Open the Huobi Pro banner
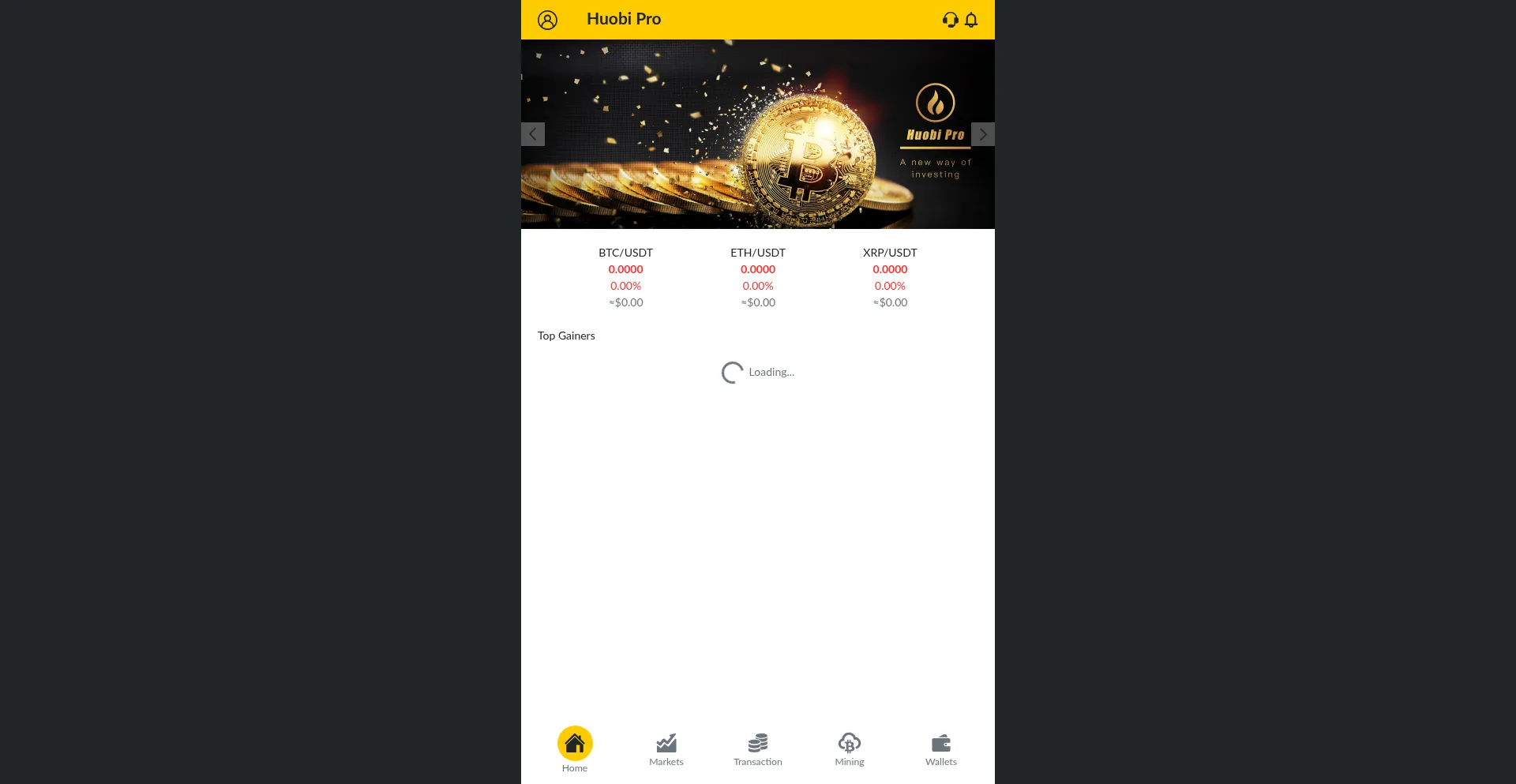This screenshot has height=784, width=1516. tap(758, 134)
